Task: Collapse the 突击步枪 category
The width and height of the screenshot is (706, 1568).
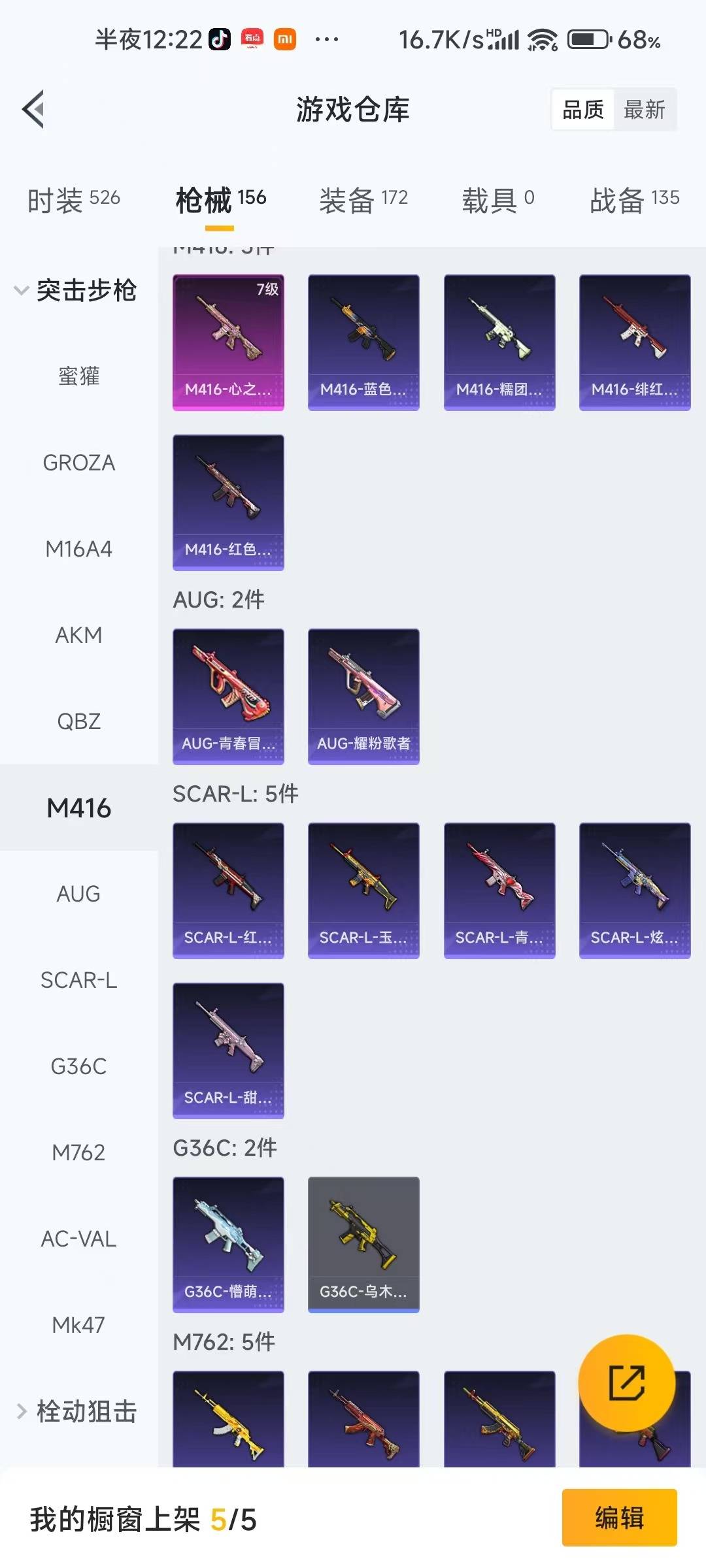Action: tap(75, 290)
